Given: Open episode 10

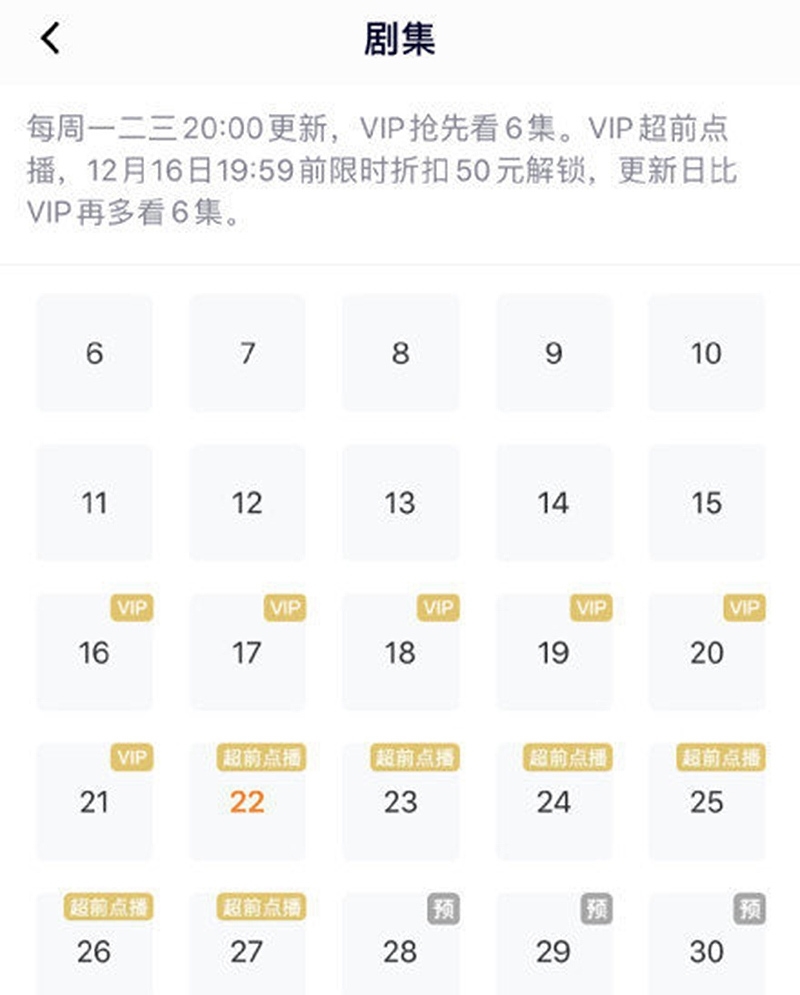Looking at the screenshot, I should tap(706, 353).
